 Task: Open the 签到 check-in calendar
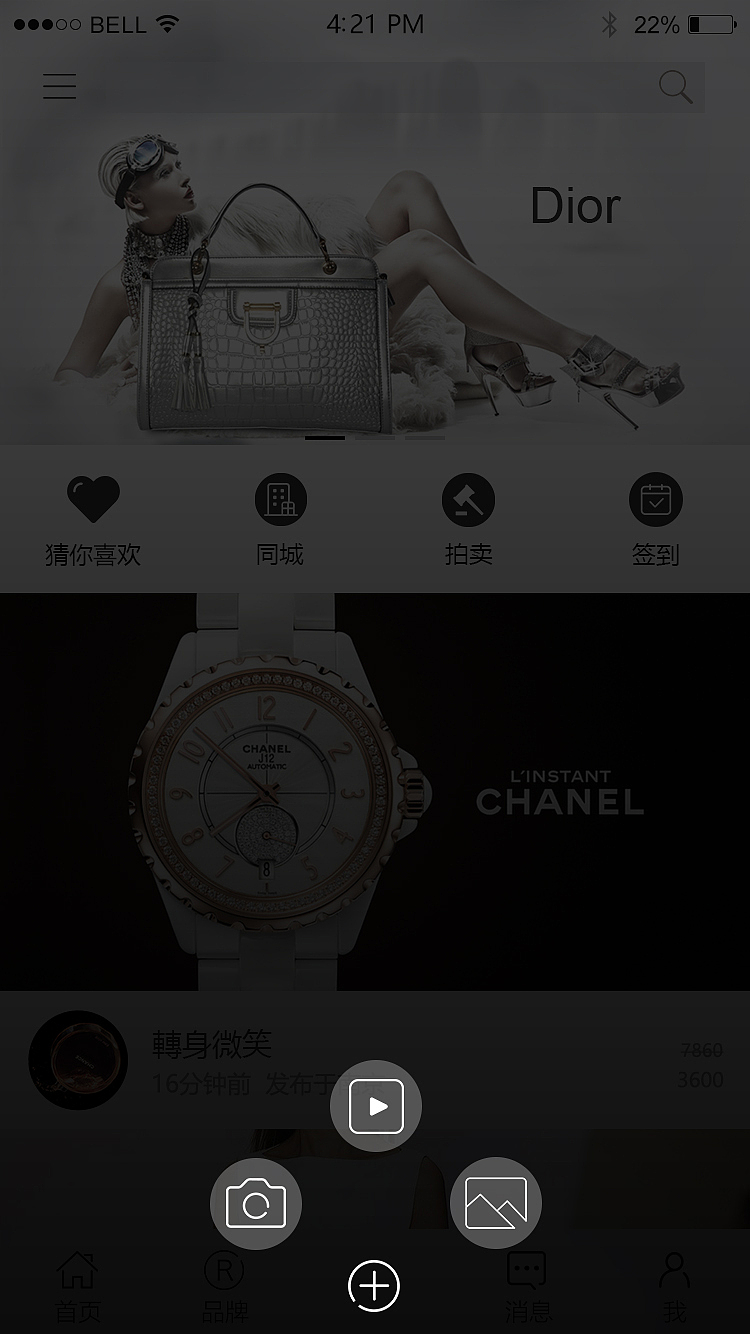(x=655, y=499)
